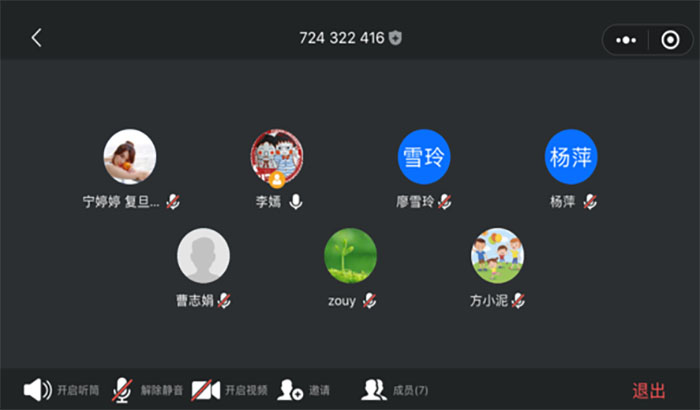The width and height of the screenshot is (700, 410).
Task: Select participant 杨萍's avatar
Action: point(571,157)
